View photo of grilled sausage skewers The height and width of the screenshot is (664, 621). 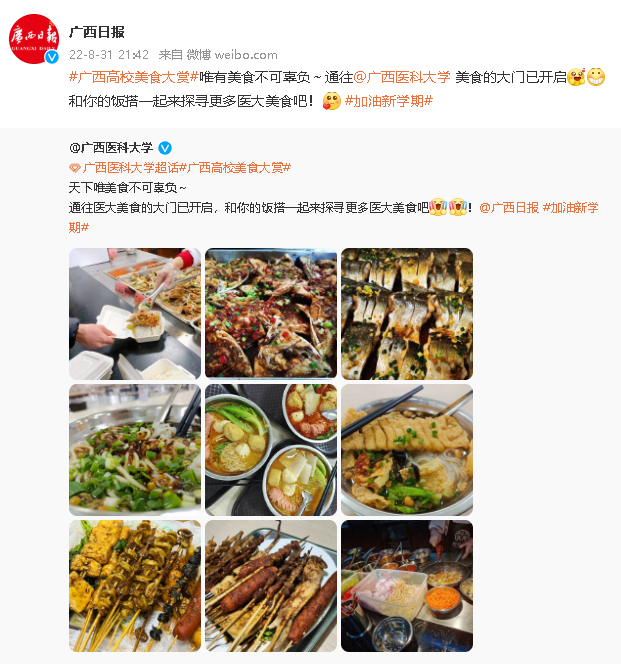[270, 586]
